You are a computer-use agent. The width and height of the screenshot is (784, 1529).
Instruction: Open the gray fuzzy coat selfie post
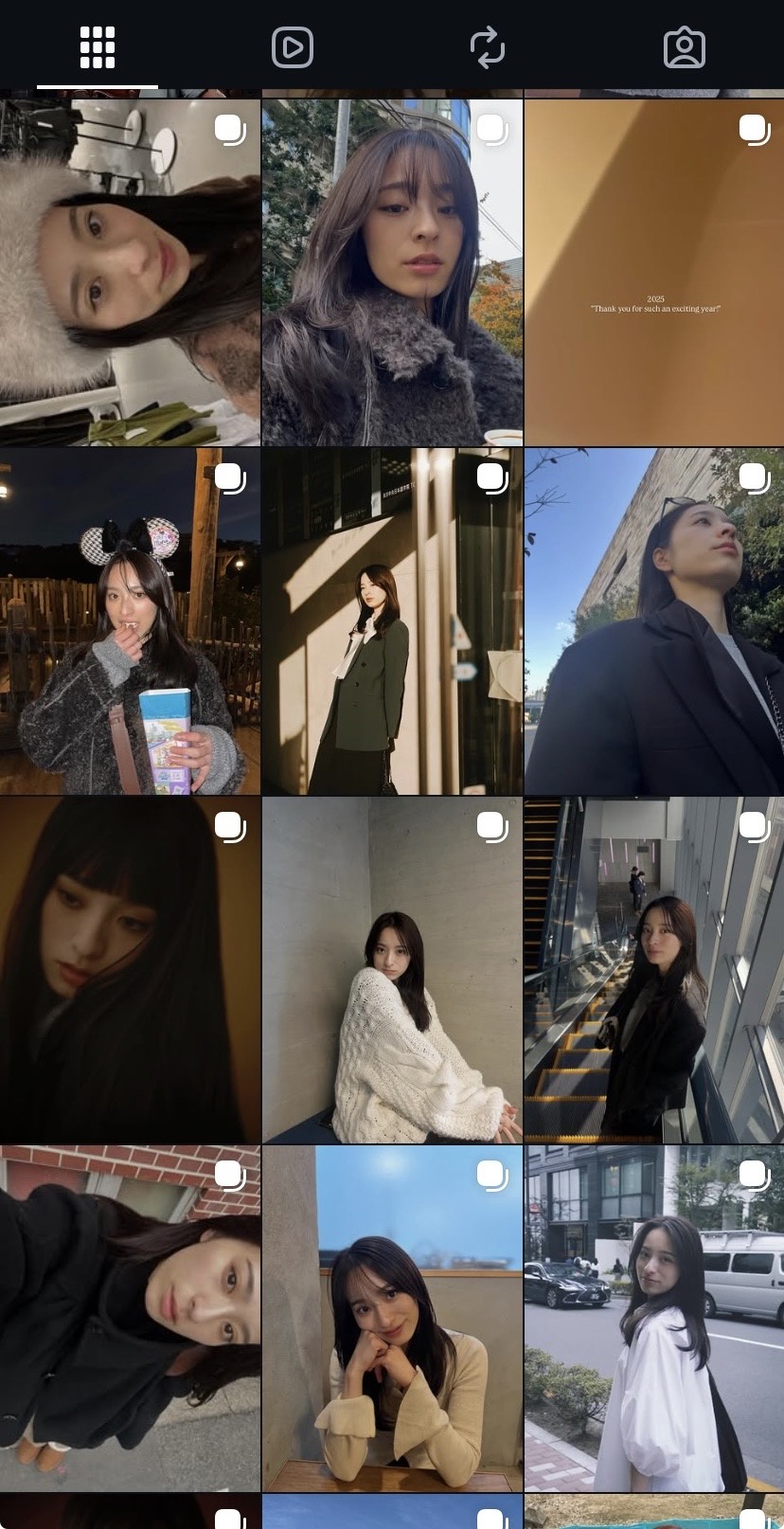pos(392,273)
